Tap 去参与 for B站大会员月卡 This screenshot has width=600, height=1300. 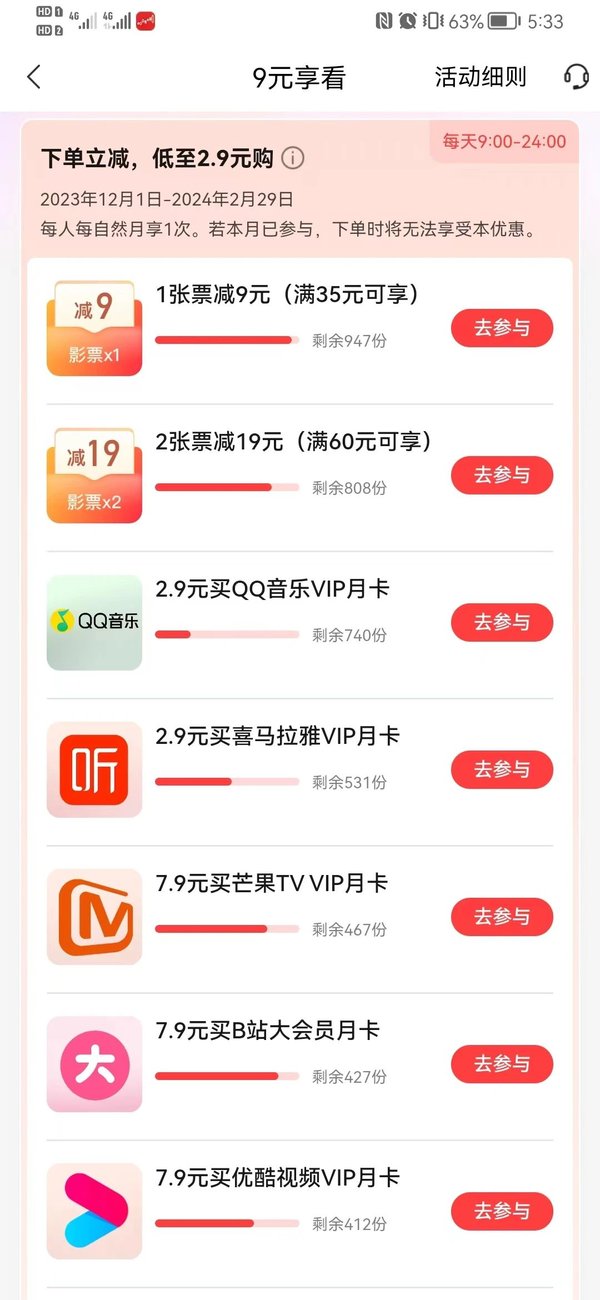pyautogui.click(x=502, y=1064)
